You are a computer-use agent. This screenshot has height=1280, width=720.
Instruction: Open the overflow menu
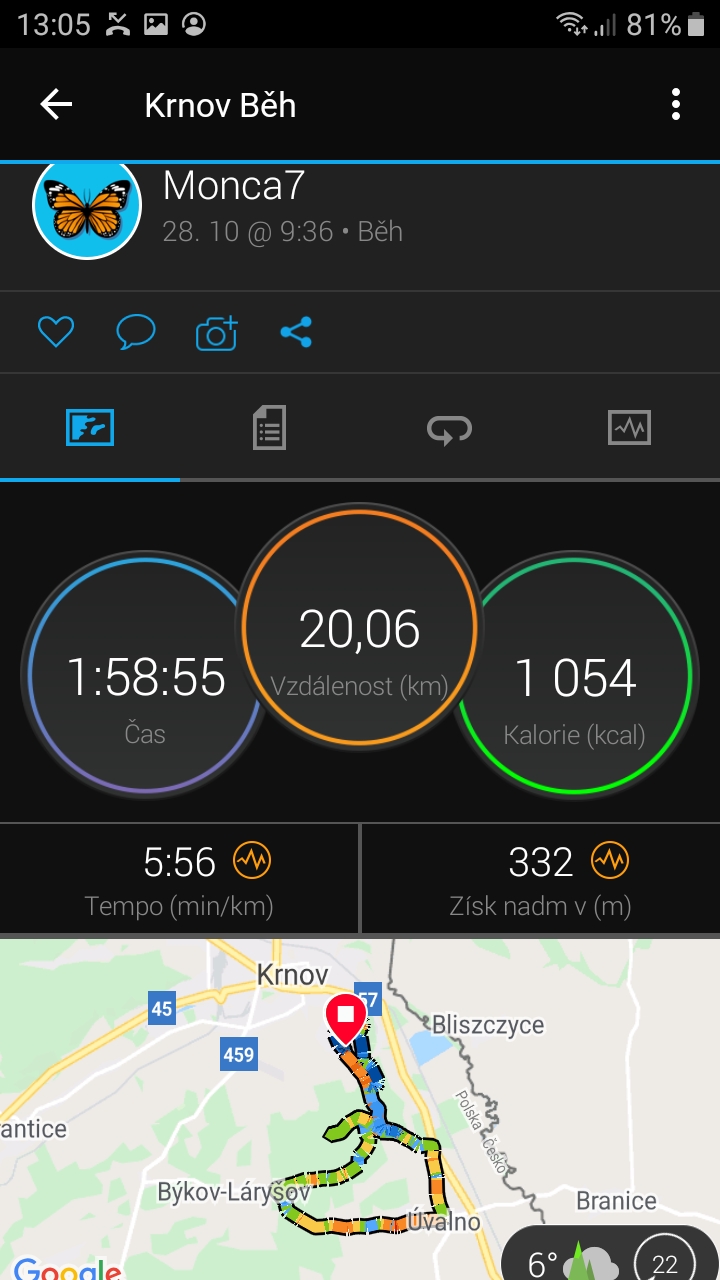click(x=676, y=104)
